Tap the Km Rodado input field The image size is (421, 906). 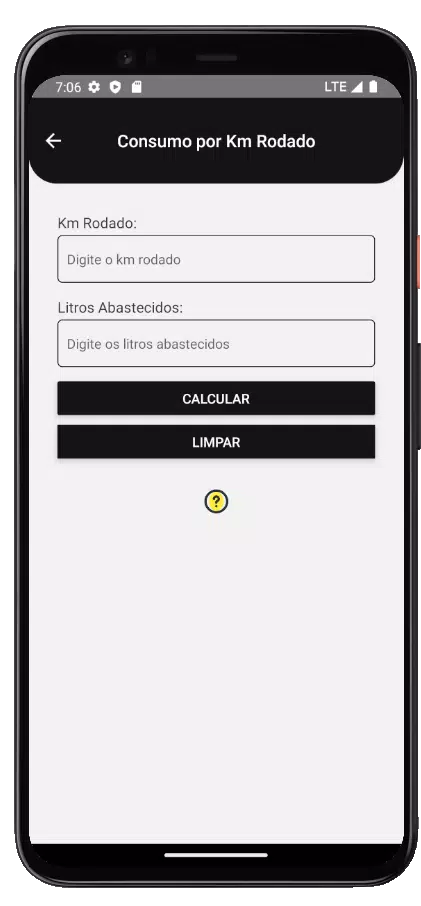(x=216, y=259)
